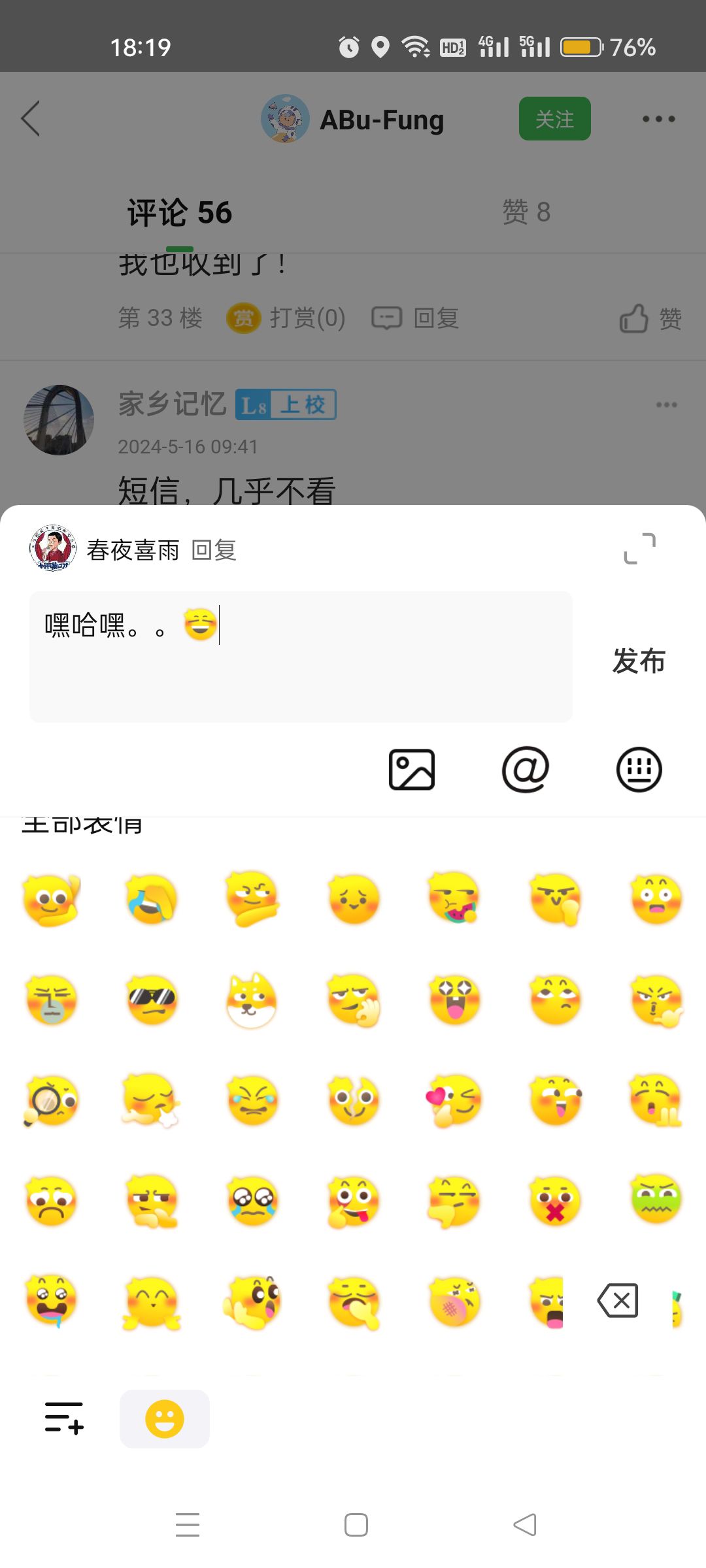Insert the laughing-crying facepalm emoji
This screenshot has width=706, height=1568.
(152, 899)
